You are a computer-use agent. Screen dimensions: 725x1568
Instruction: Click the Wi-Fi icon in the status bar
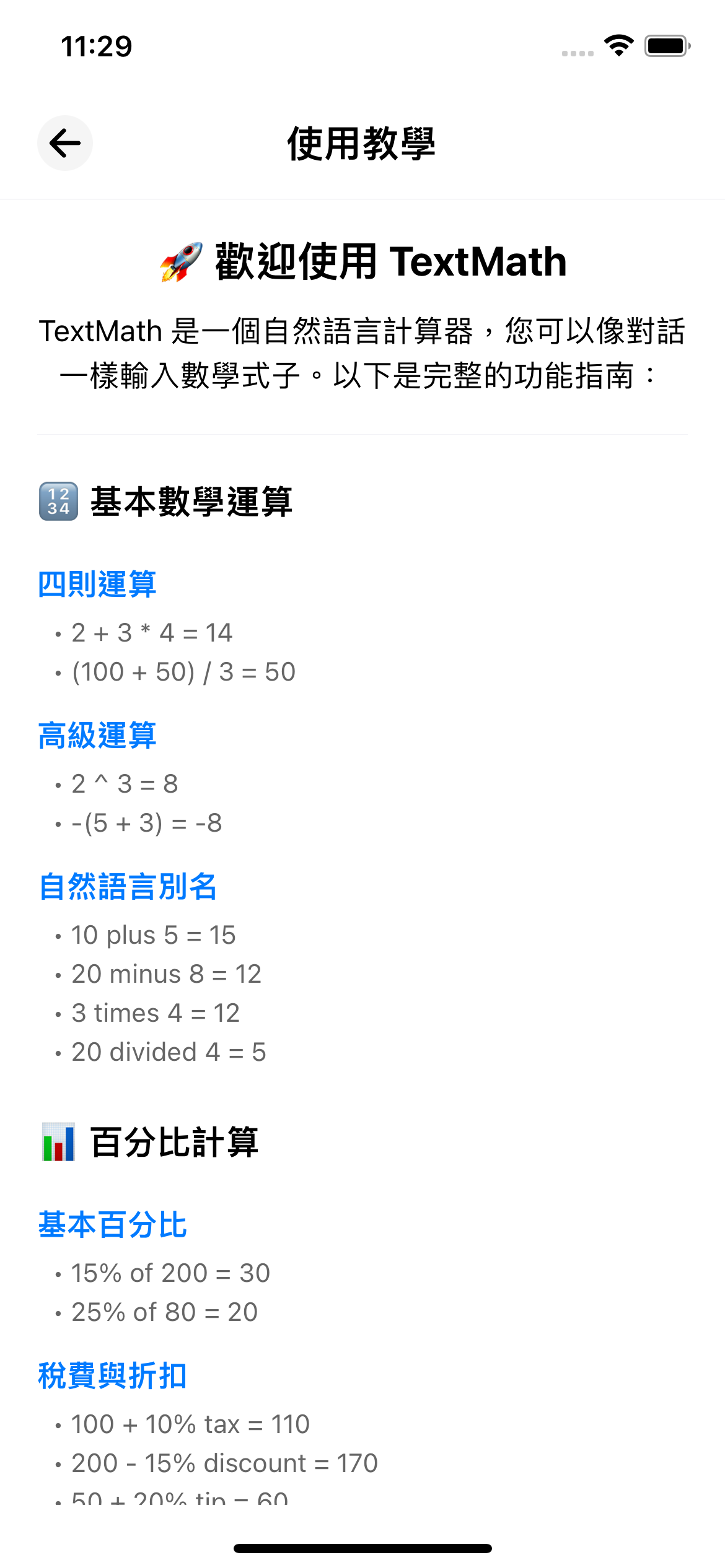(x=618, y=46)
